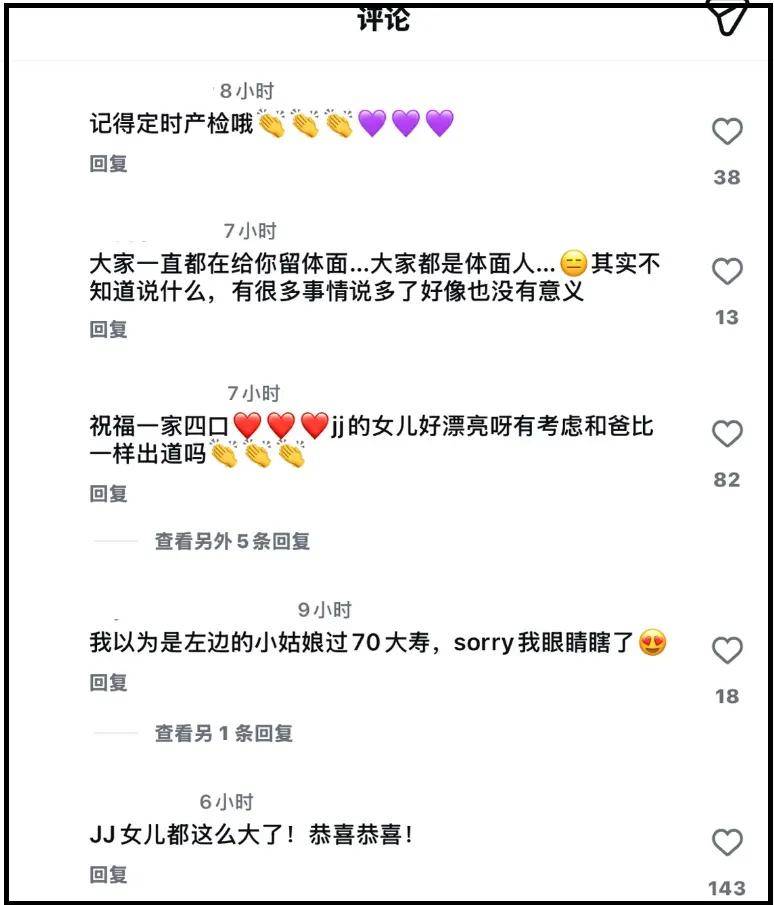The height and width of the screenshot is (905, 774).
Task: Open the send icon beside 评论
Action: tap(727, 15)
